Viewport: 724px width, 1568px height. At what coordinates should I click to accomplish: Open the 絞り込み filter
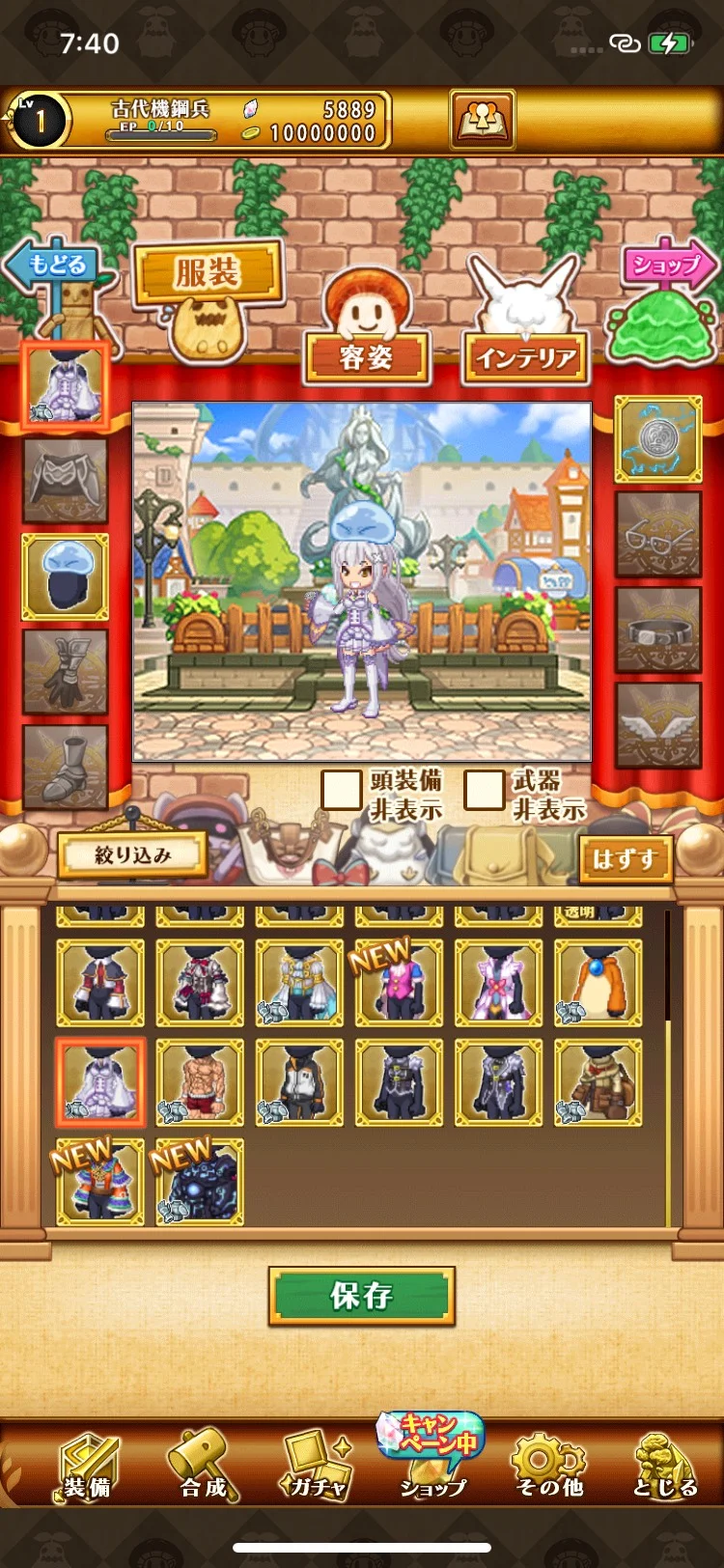133,854
